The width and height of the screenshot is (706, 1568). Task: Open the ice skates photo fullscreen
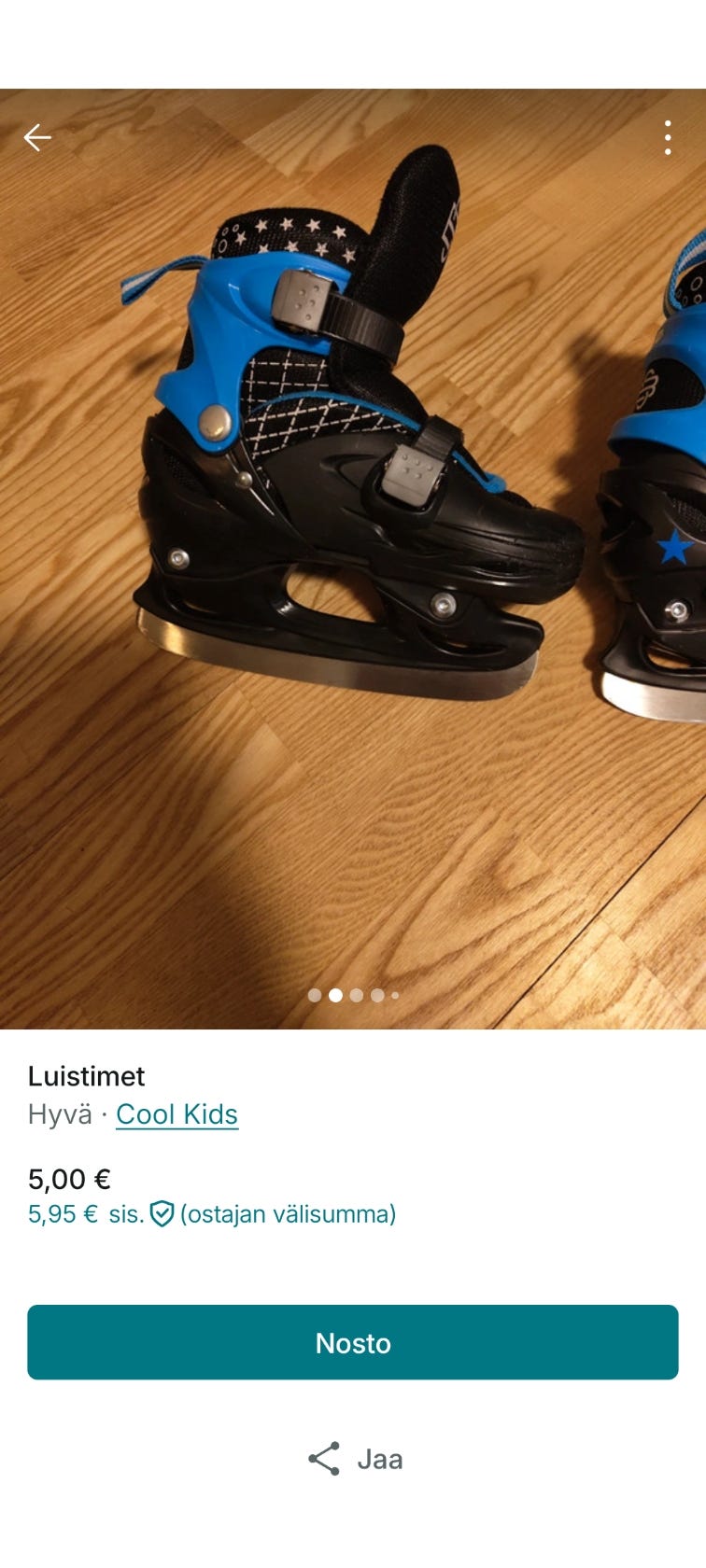(353, 560)
